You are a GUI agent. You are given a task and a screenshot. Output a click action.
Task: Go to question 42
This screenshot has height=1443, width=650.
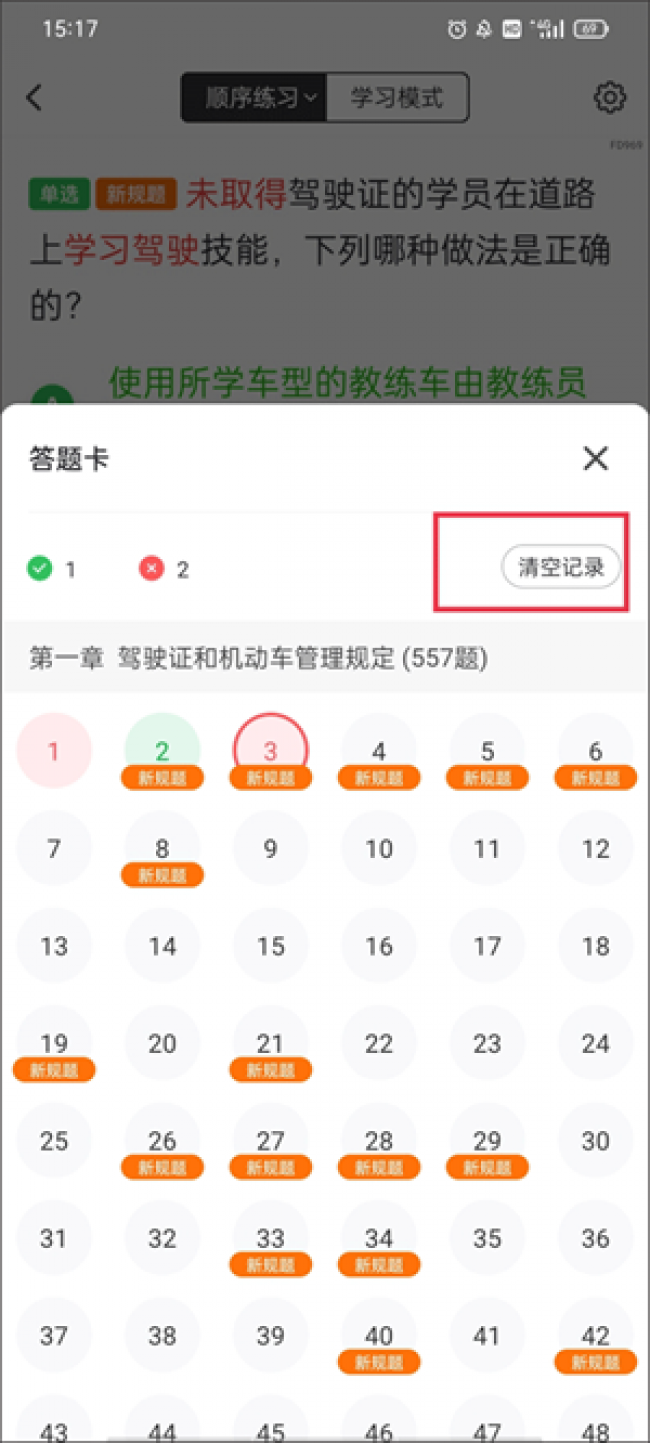click(596, 1335)
